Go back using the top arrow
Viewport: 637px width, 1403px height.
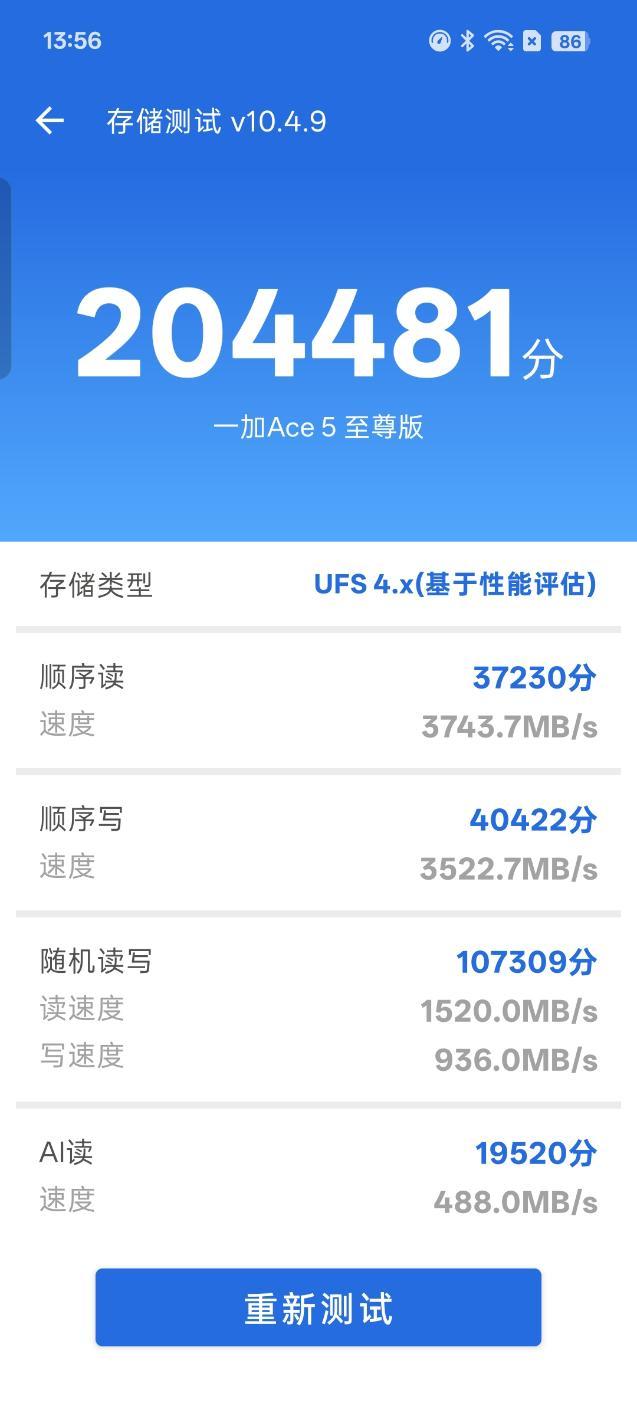coord(49,121)
